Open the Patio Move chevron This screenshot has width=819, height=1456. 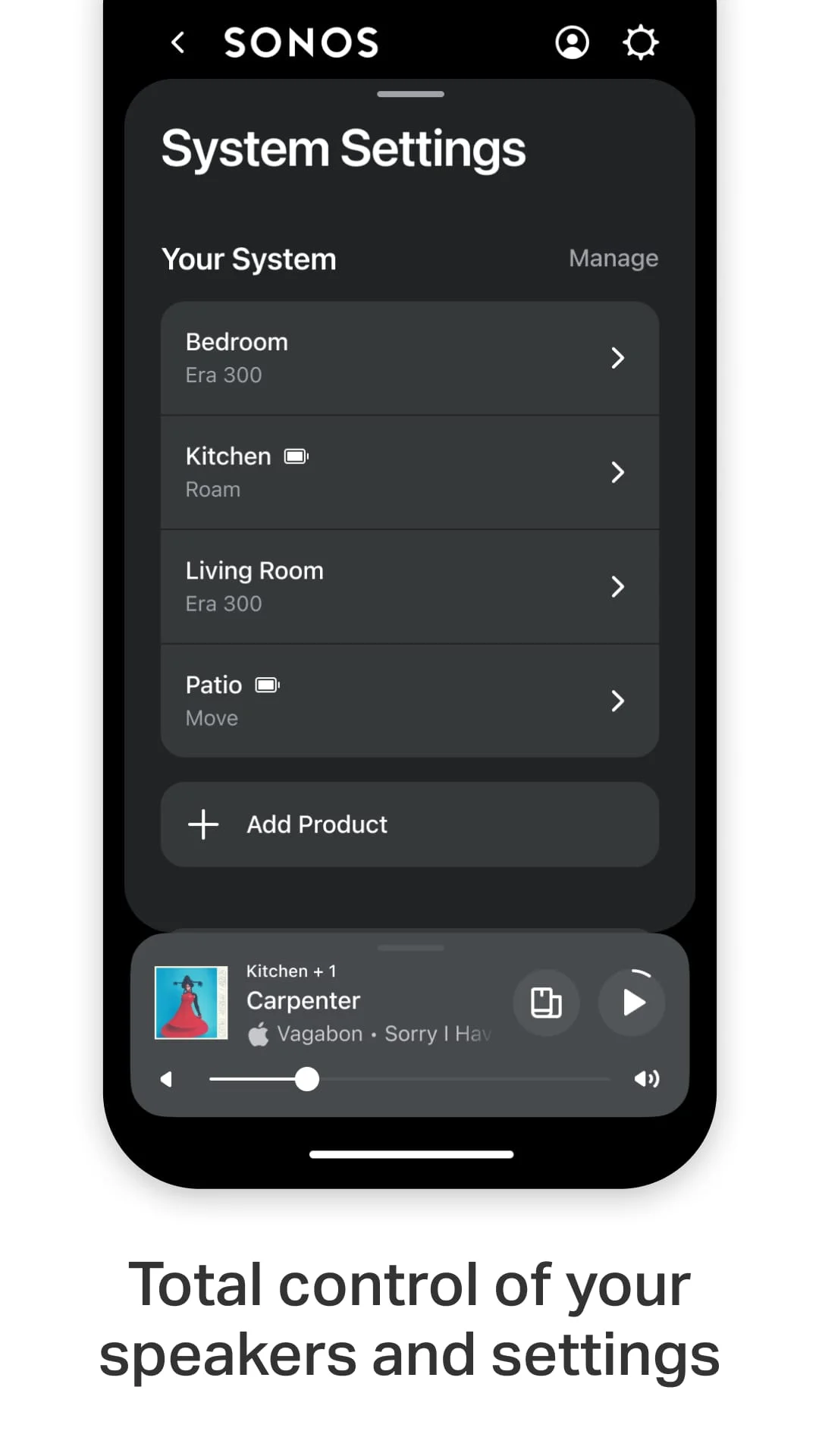pos(618,701)
